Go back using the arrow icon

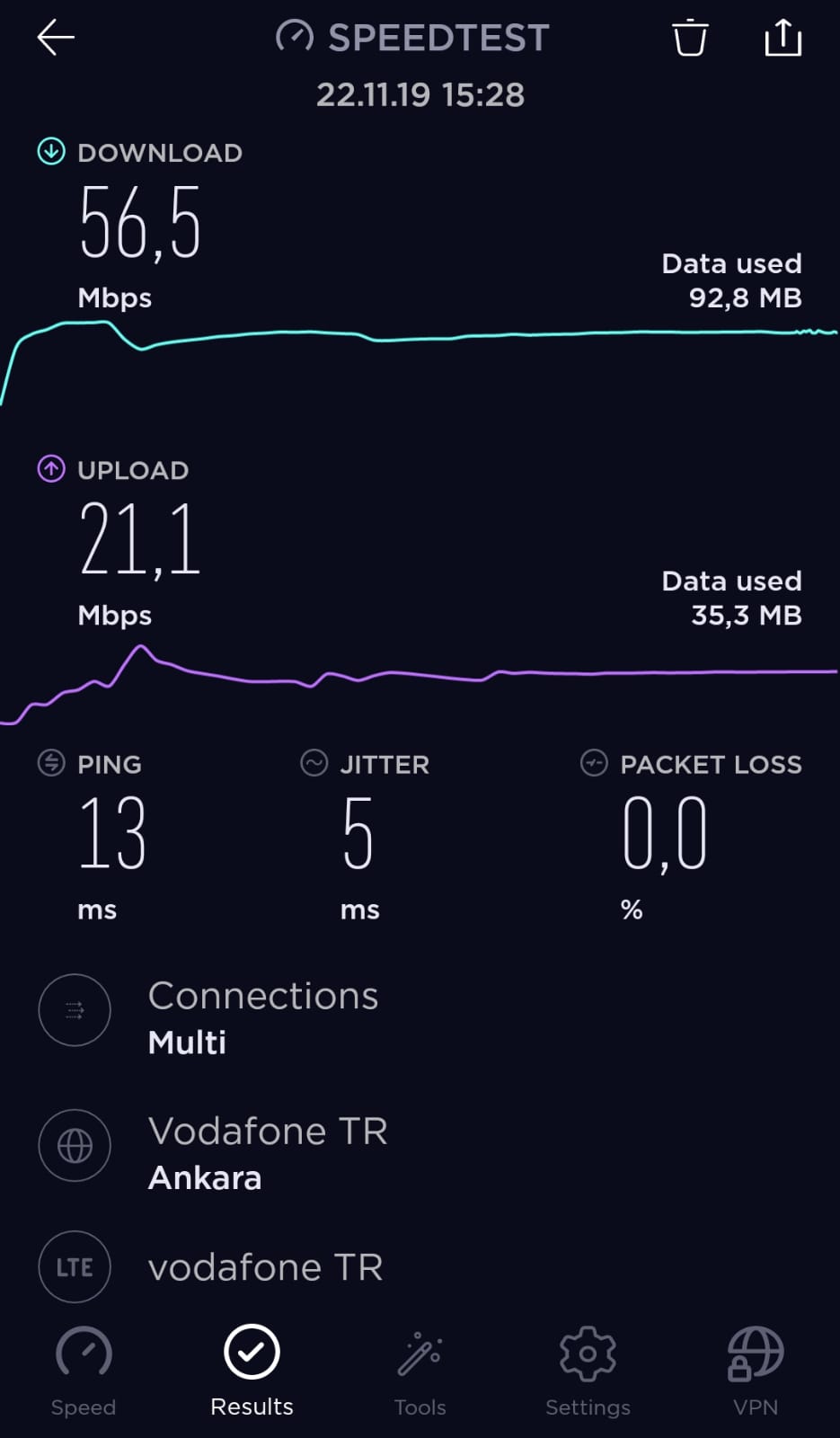[56, 38]
